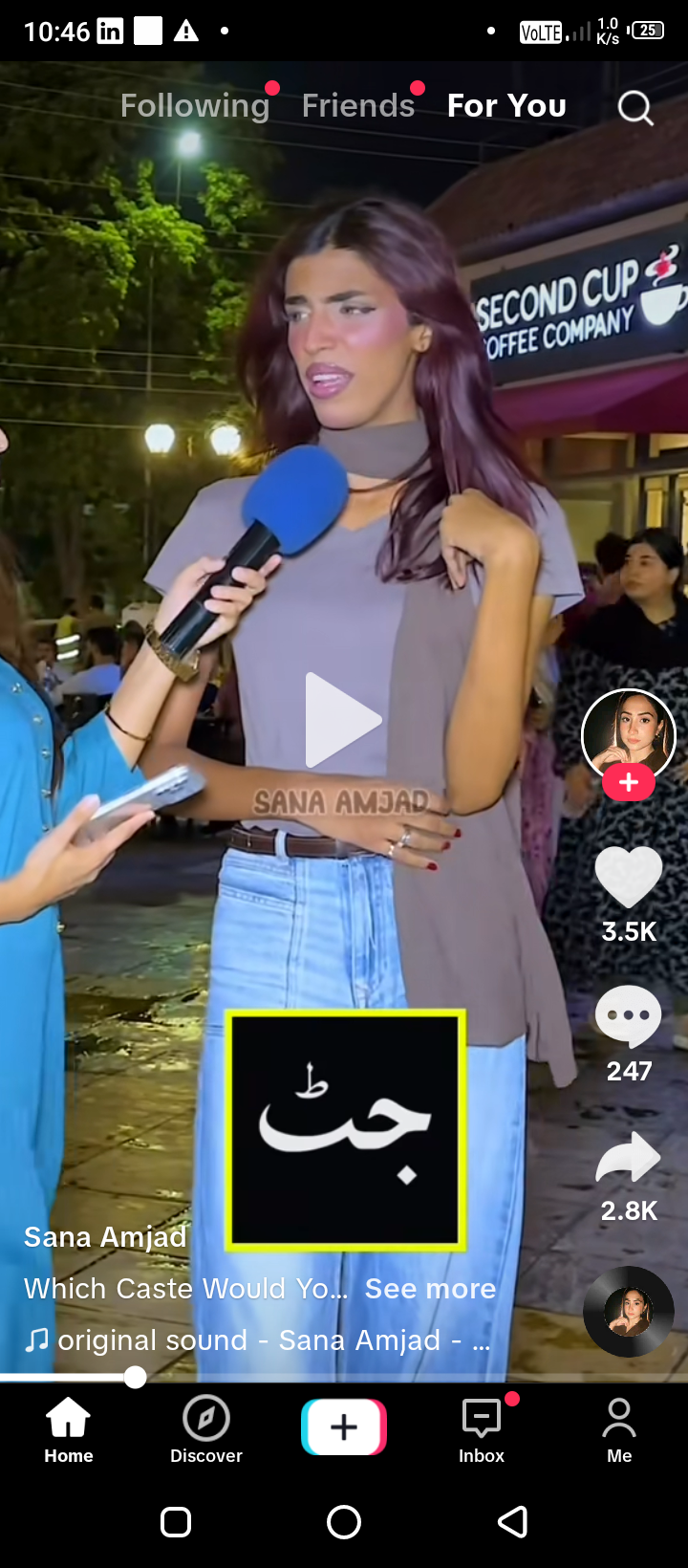This screenshot has width=688, height=1568.
Task: Open the original sound by Sana Amjad
Action: (x=258, y=1340)
